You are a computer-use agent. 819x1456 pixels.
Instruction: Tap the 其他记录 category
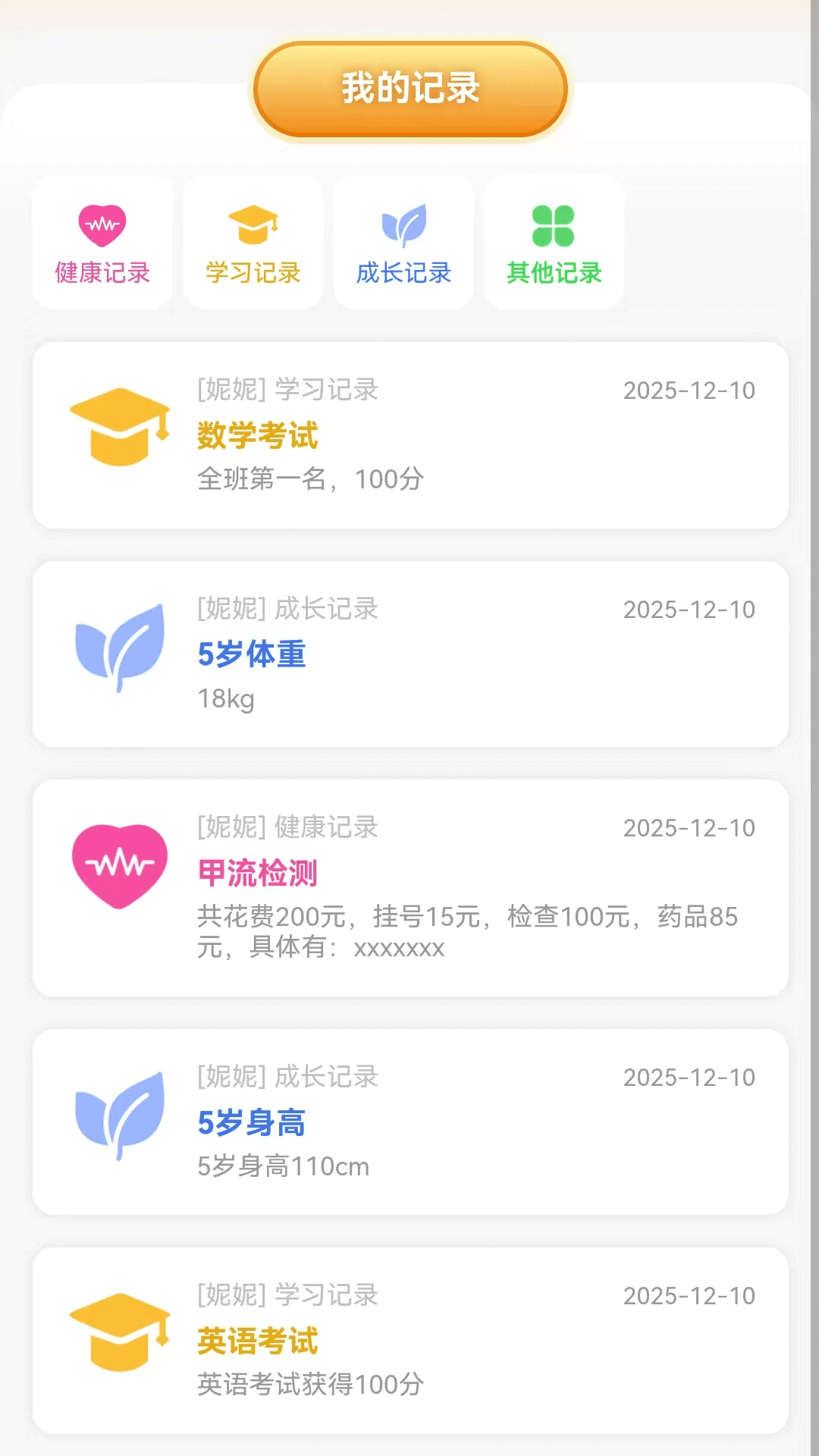point(554,243)
